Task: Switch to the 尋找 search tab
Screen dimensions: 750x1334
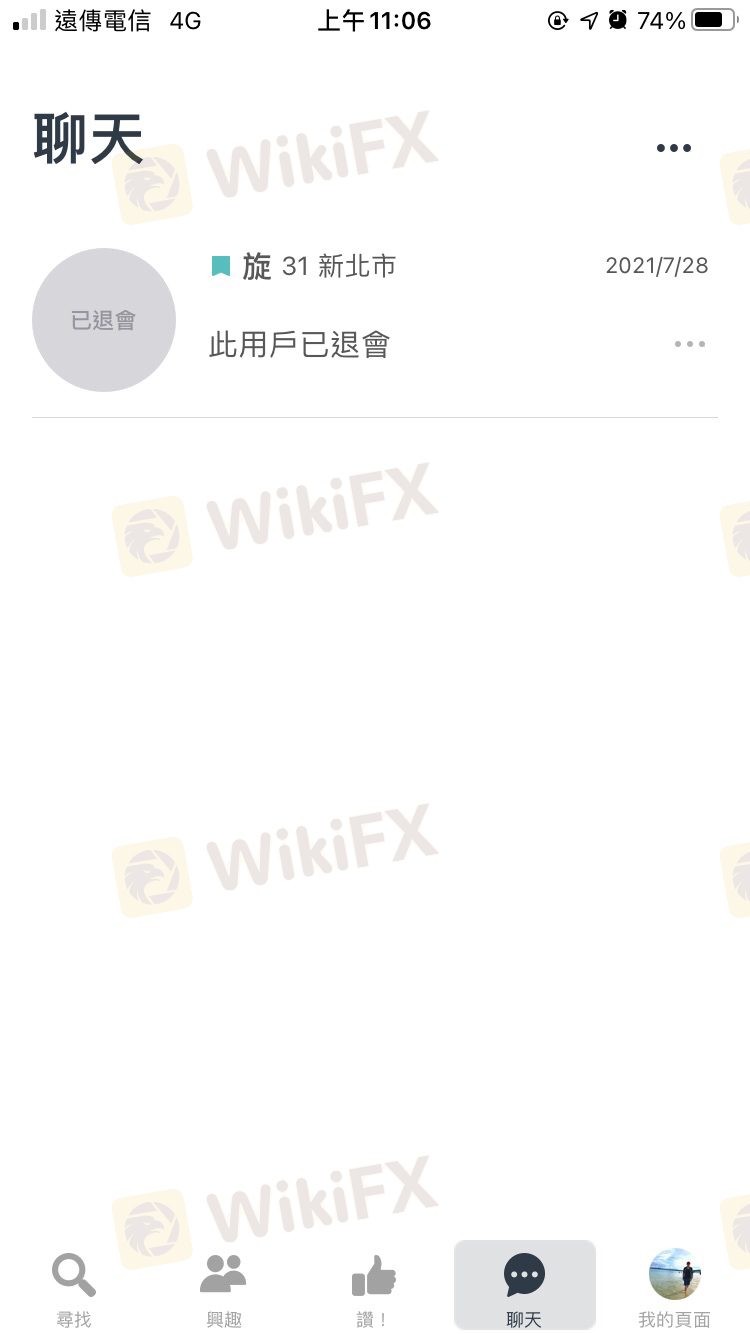Action: coord(74,1288)
